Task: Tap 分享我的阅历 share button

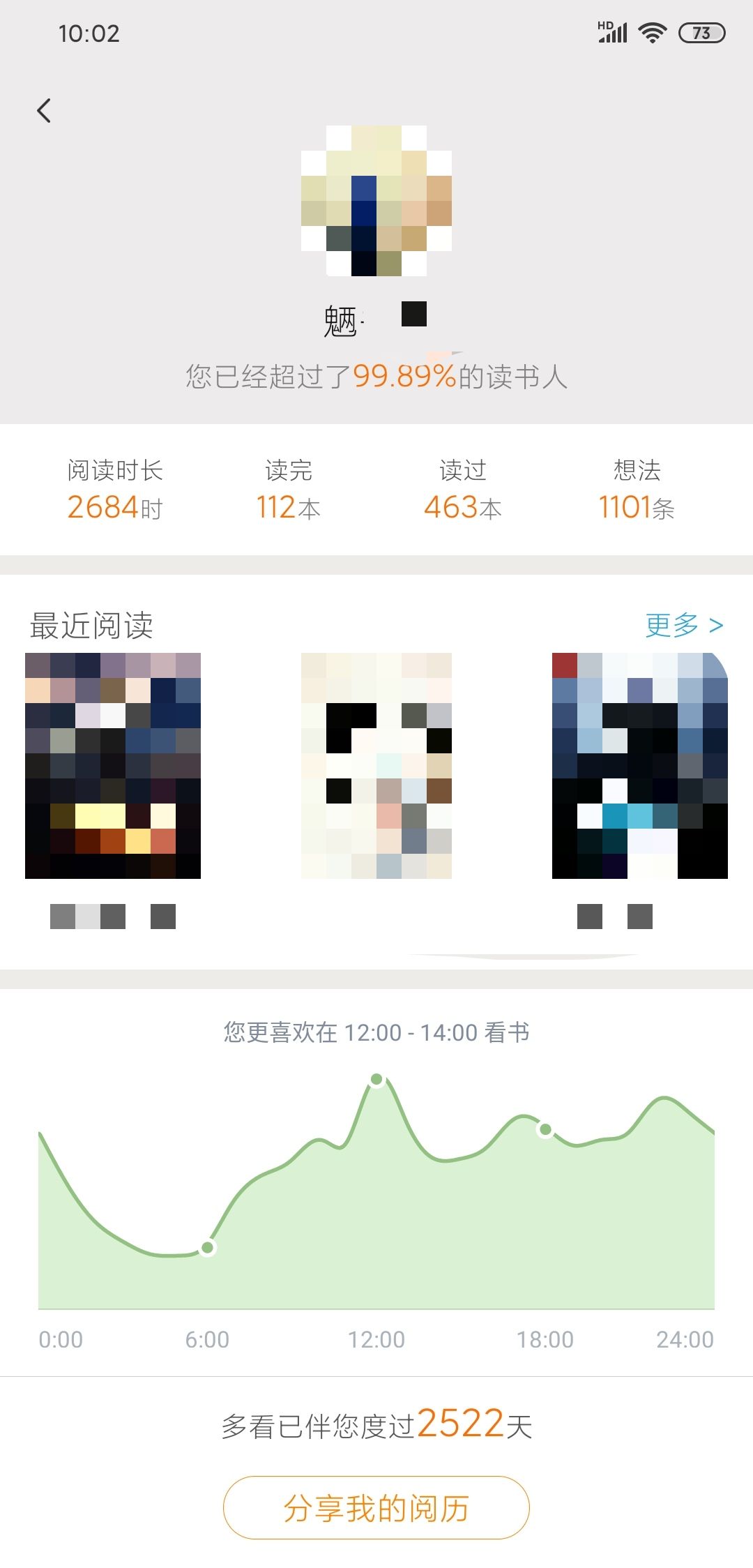Action: pyautogui.click(x=376, y=1507)
